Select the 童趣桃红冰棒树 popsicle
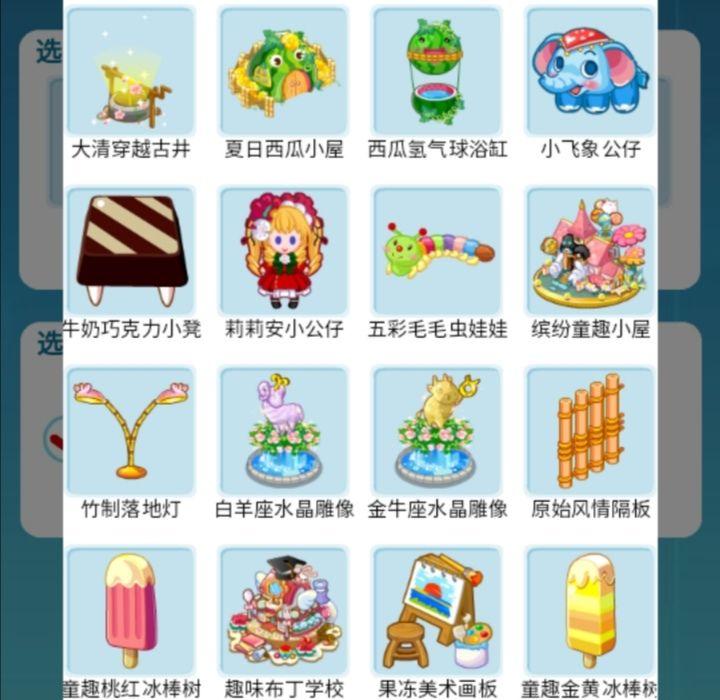Screen dimensions: 720x700 pos(131,612)
